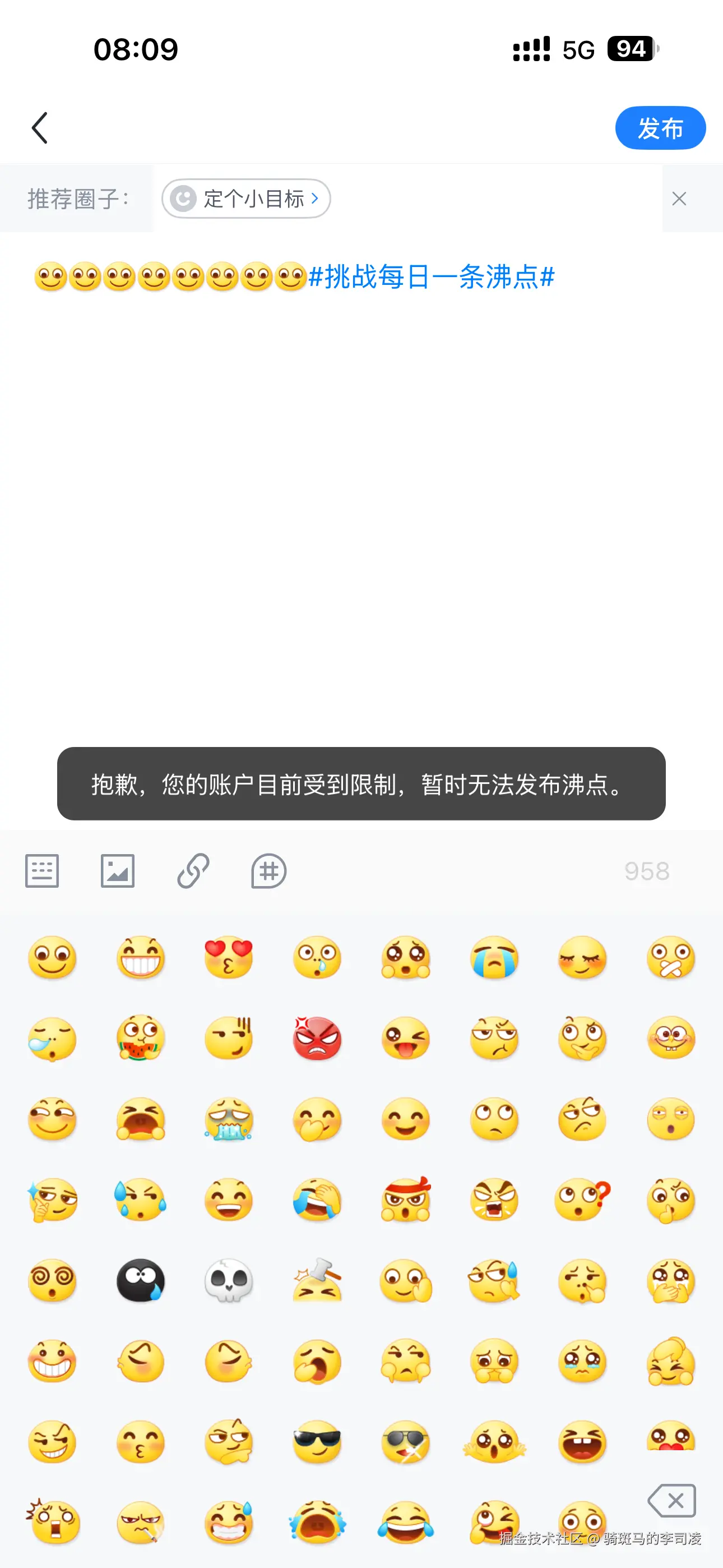The height and width of the screenshot is (1568, 723).
Task: Open the link insertion tool
Action: point(193,870)
